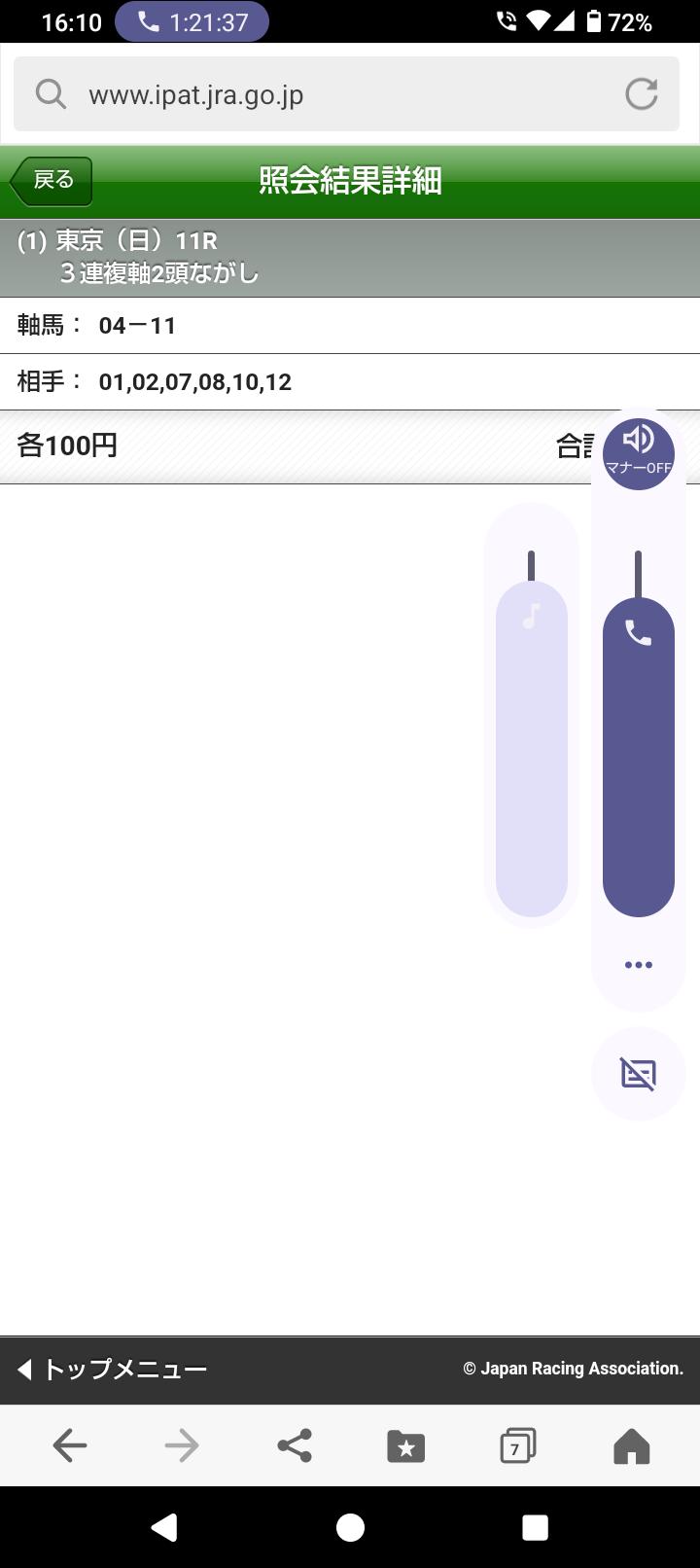700x1568 pixels.
Task: Tap the 戻る back button
Action: point(52,181)
